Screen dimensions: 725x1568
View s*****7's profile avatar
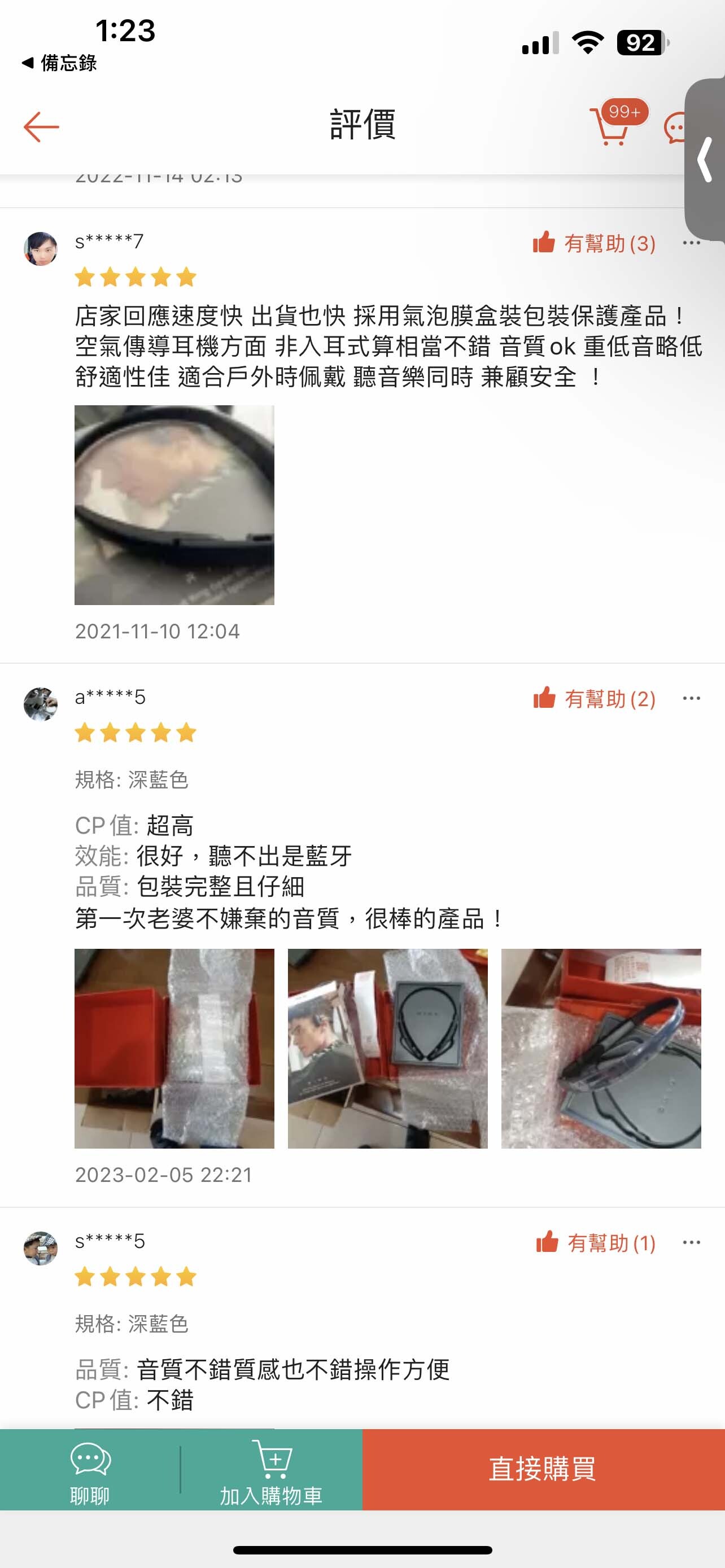coord(41,248)
